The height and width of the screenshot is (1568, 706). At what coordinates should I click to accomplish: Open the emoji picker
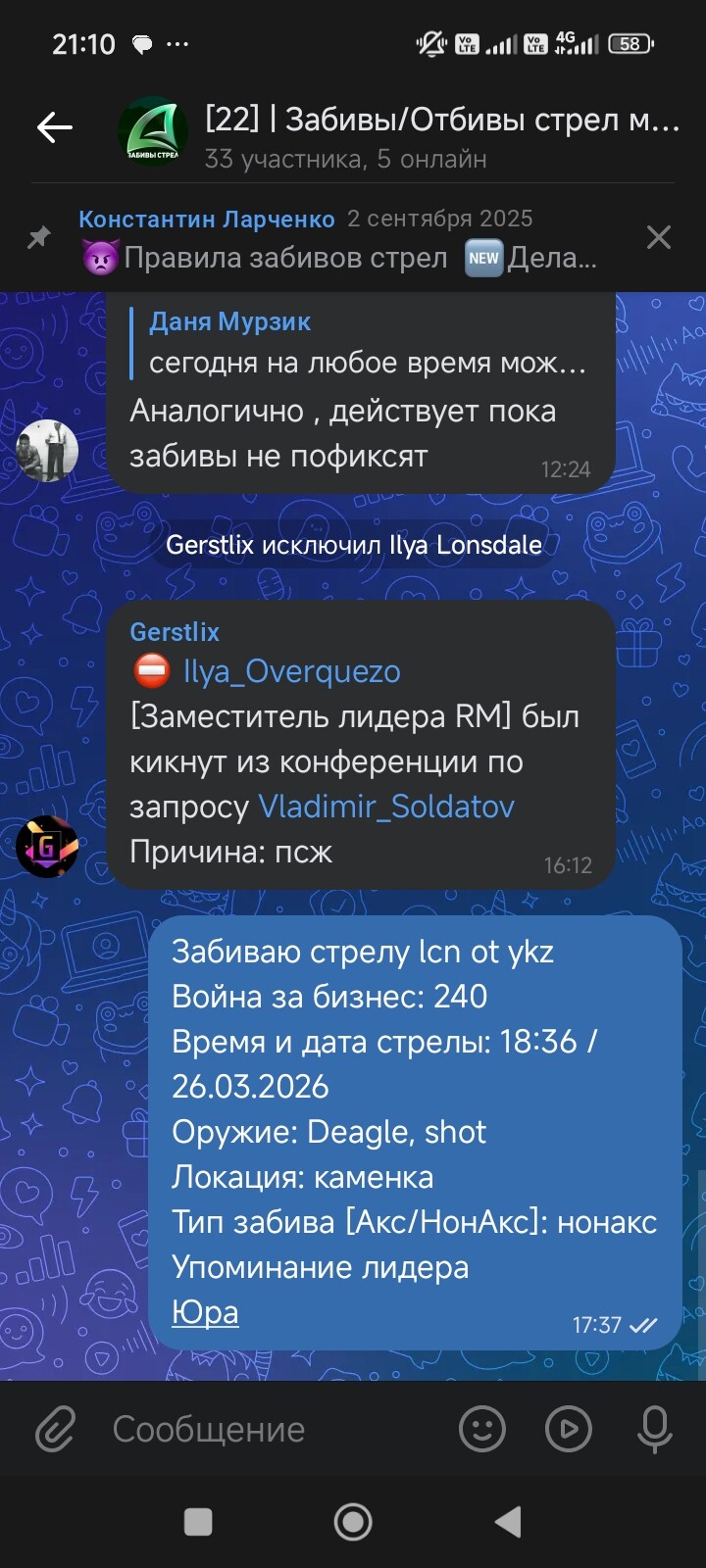coord(482,1430)
